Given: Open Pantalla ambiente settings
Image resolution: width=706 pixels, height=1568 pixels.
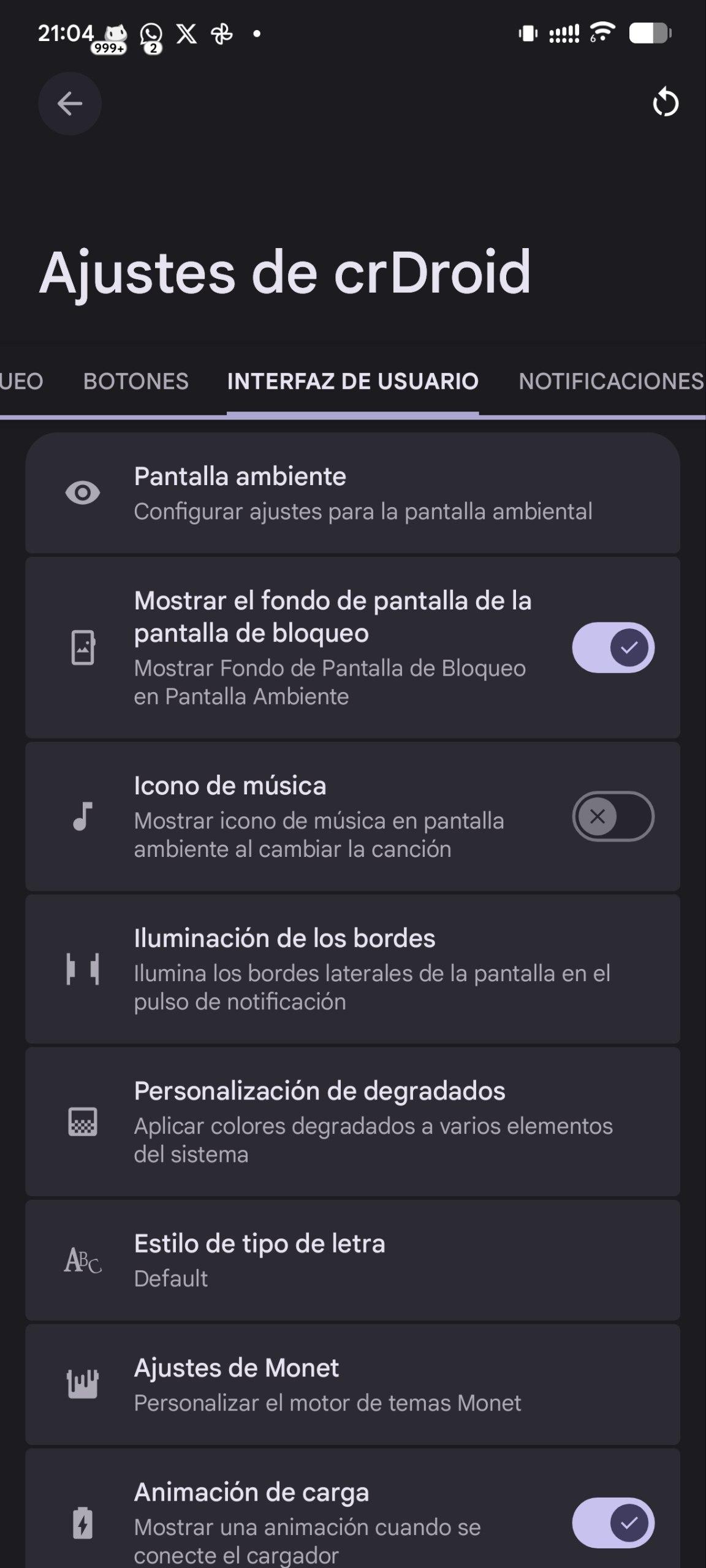Looking at the screenshot, I should point(352,493).
